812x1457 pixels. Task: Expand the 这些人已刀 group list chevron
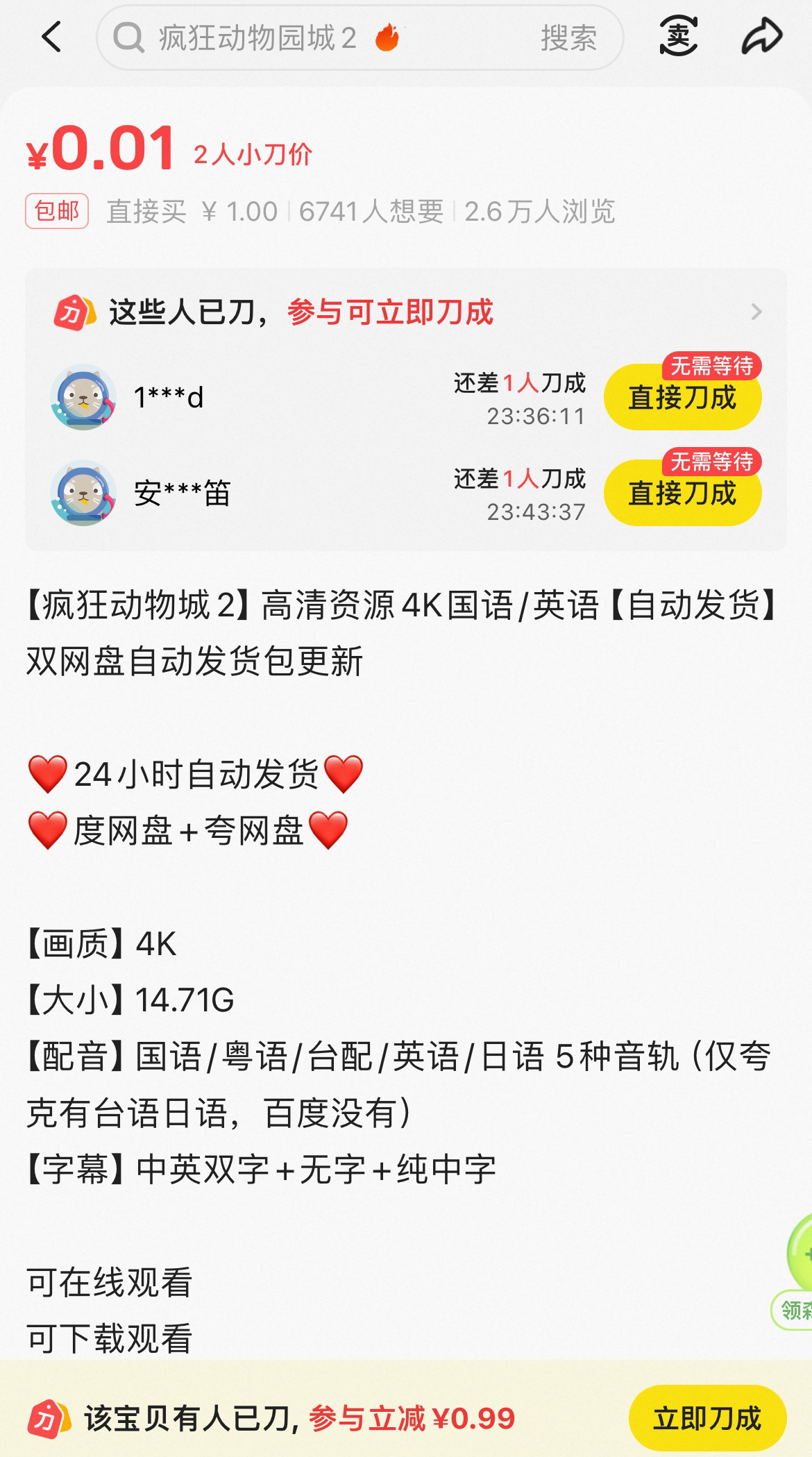756,312
